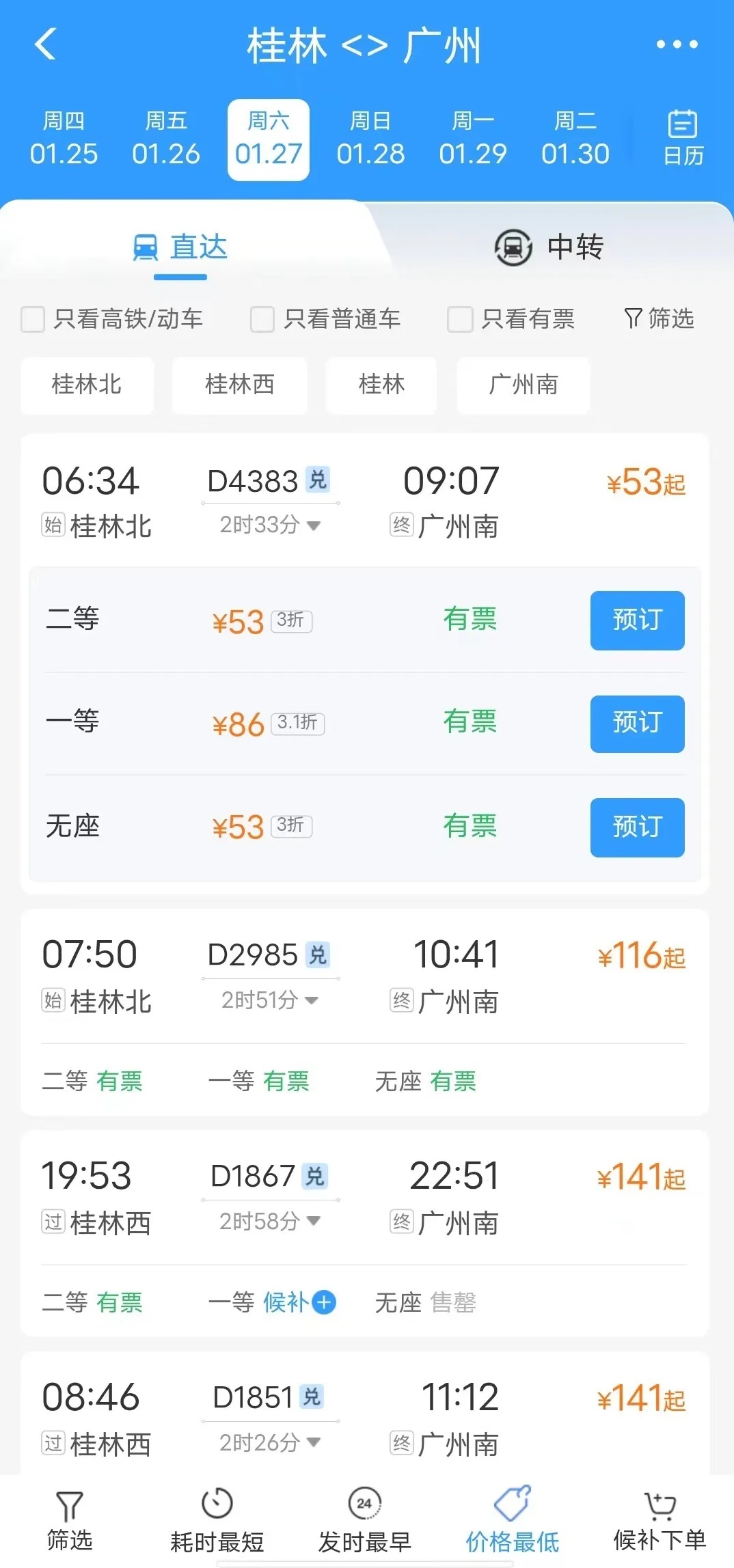This screenshot has width=734, height=1568.
Task: Tick the 只看有票 checkbox
Action: 460,319
